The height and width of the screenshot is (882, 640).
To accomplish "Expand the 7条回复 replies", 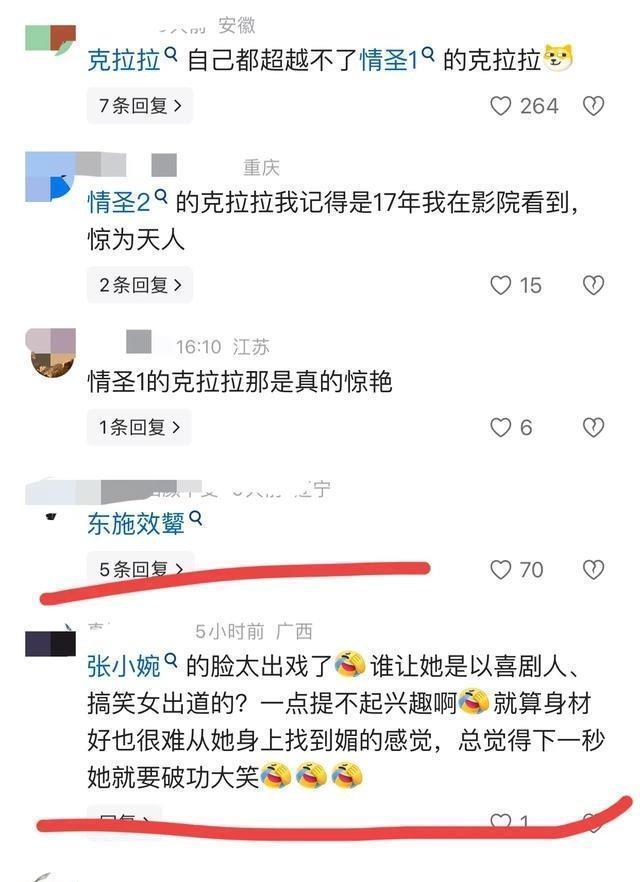I will click(x=139, y=106).
